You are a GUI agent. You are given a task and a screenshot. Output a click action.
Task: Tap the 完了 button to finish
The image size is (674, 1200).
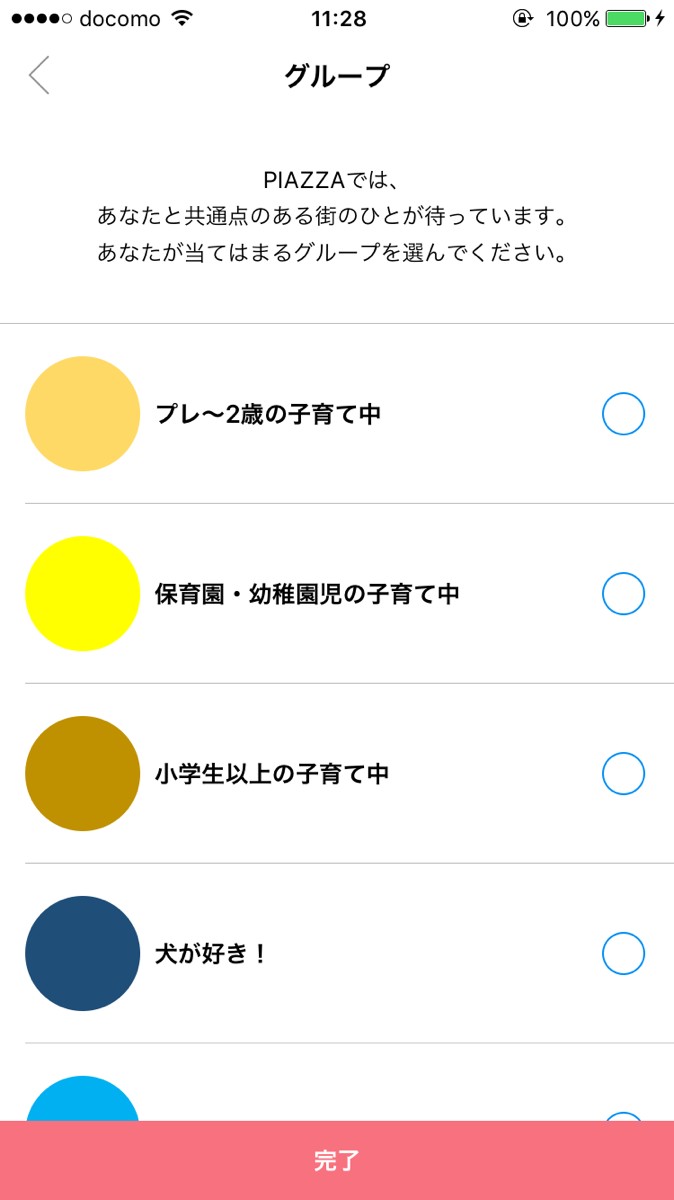click(337, 1161)
